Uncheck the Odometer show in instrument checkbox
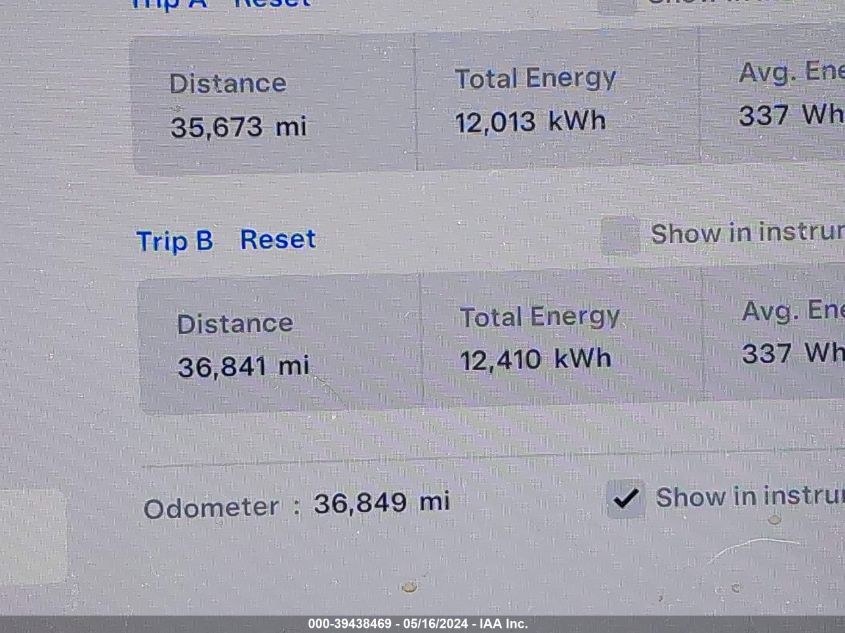This screenshot has height=633, width=845. click(626, 498)
